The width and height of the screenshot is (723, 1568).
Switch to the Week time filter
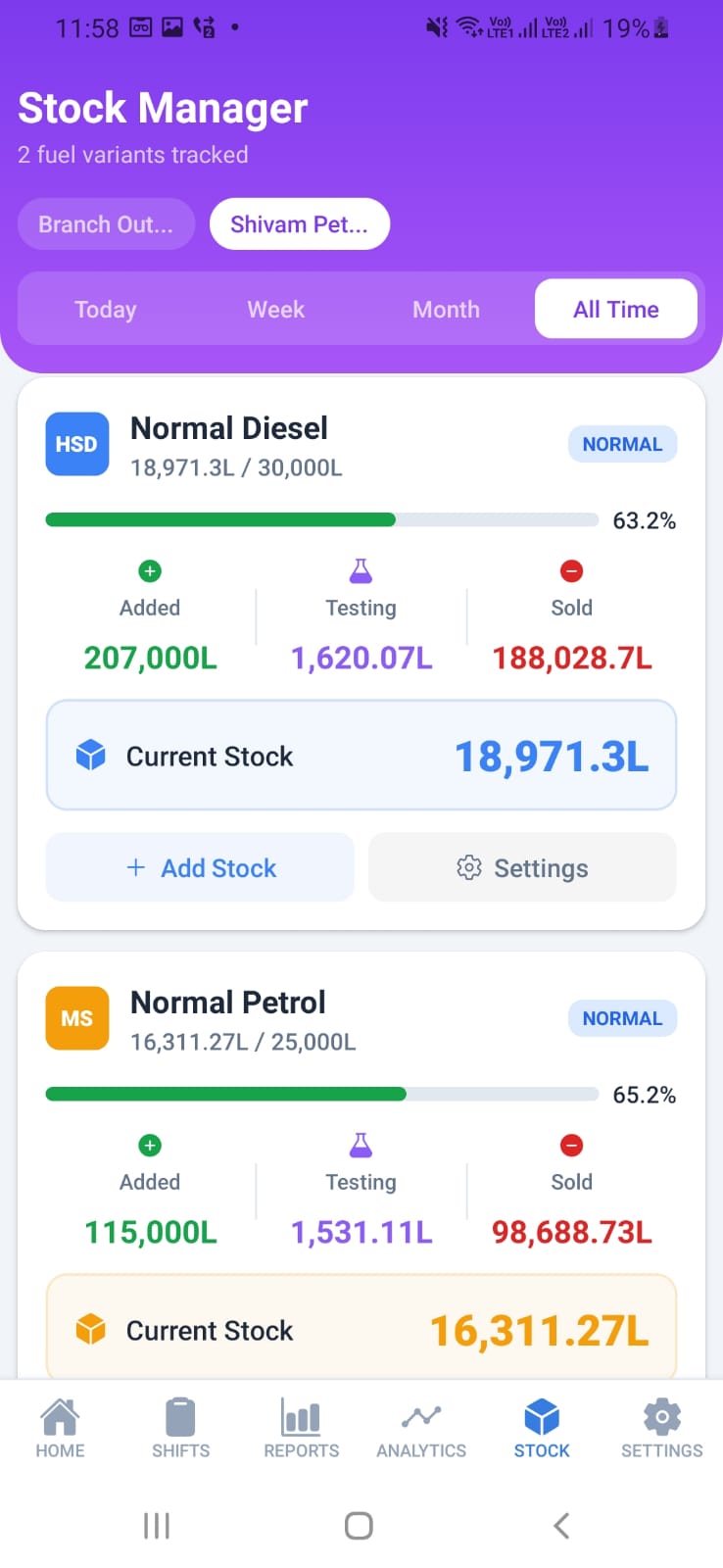click(x=275, y=309)
